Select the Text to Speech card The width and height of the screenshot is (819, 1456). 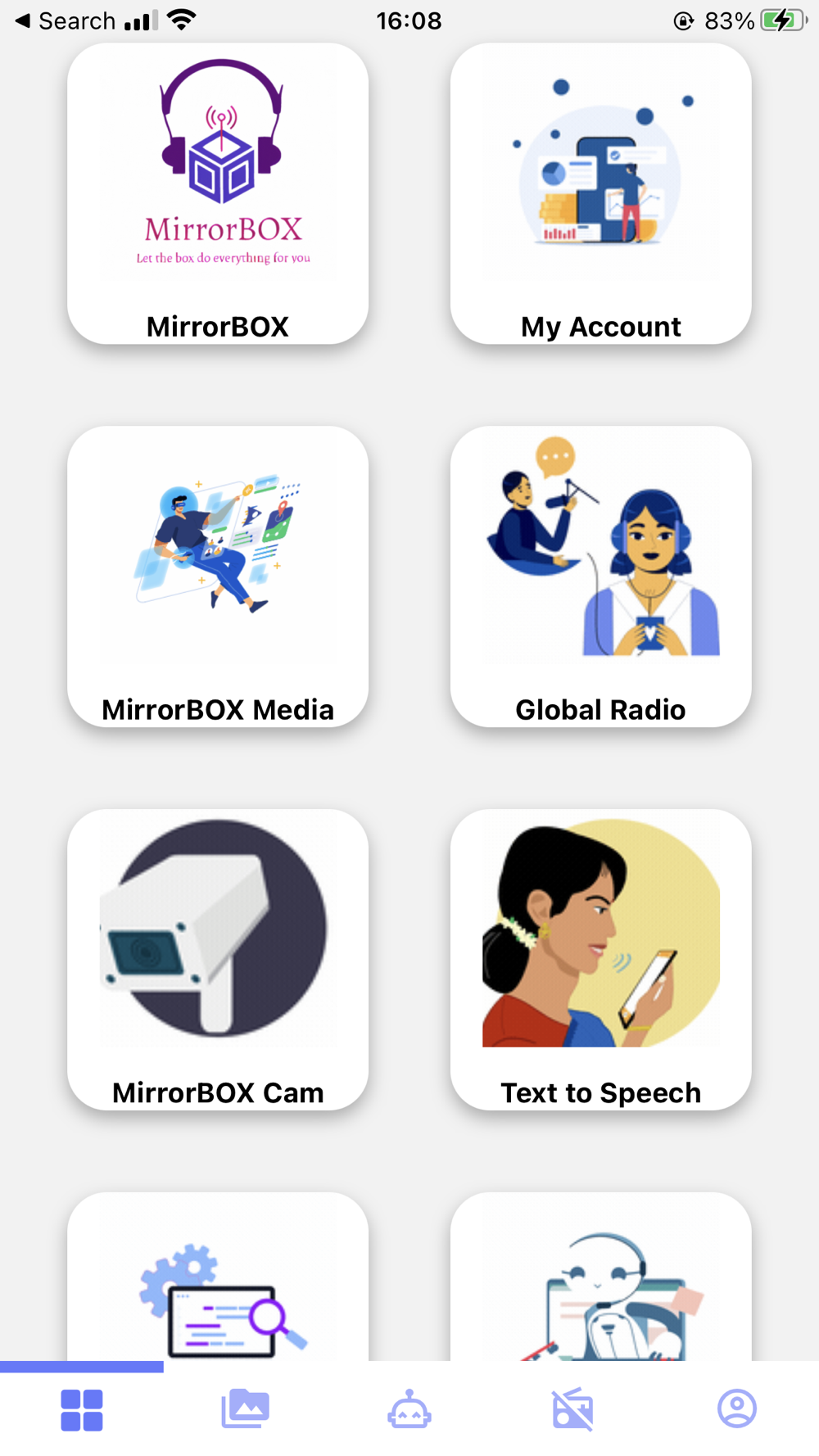tap(600, 960)
